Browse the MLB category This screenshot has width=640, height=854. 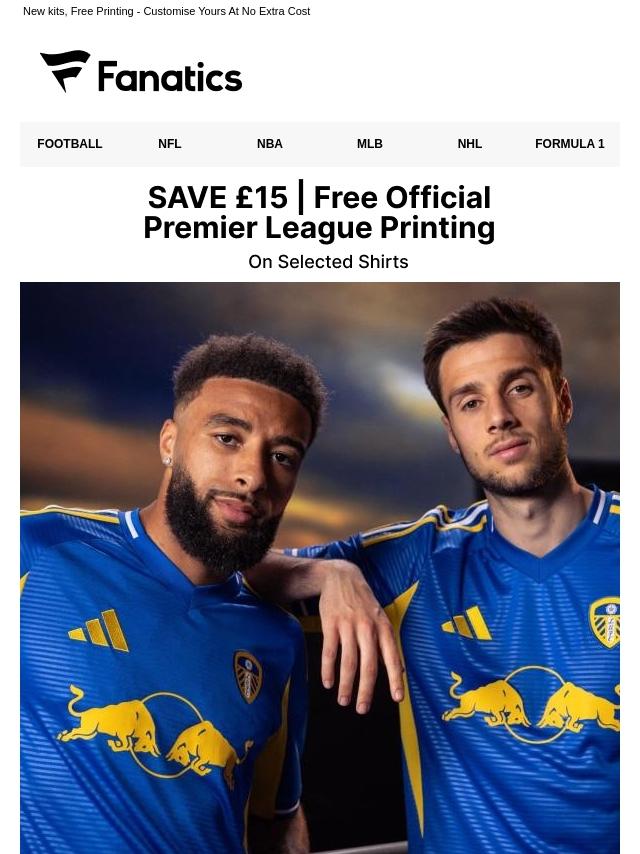click(x=370, y=144)
